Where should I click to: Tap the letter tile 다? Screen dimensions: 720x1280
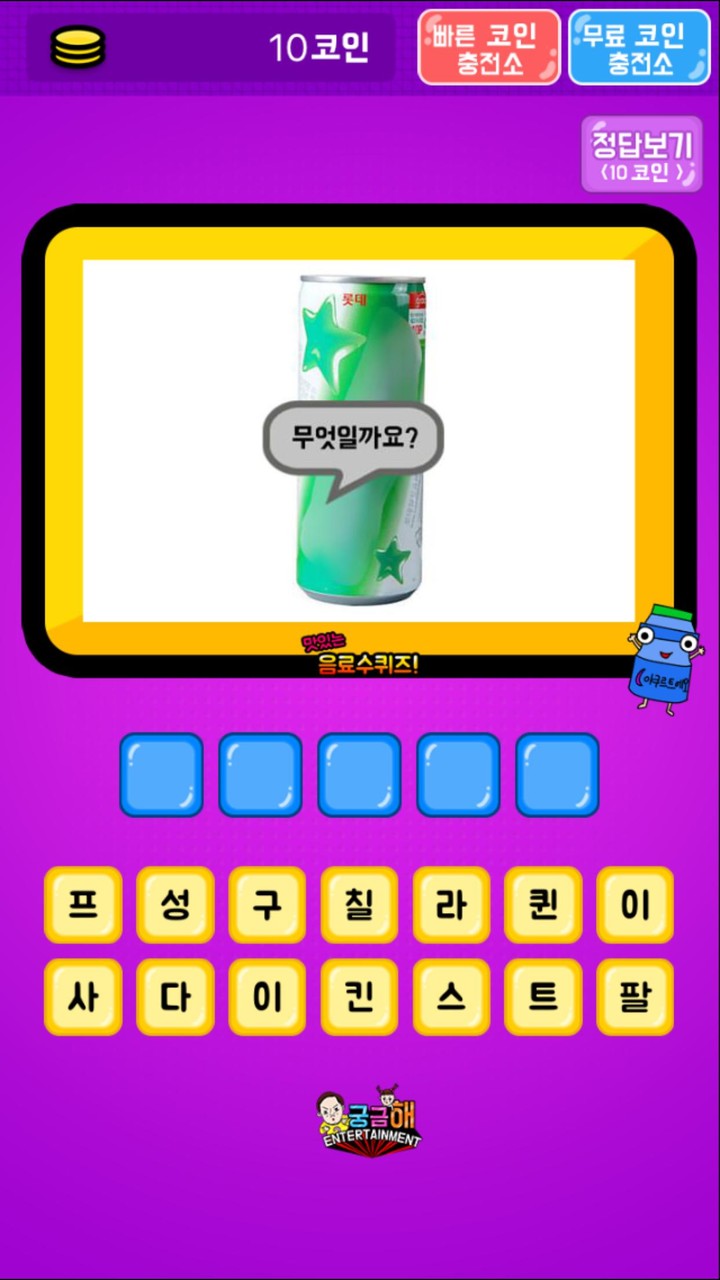point(175,997)
